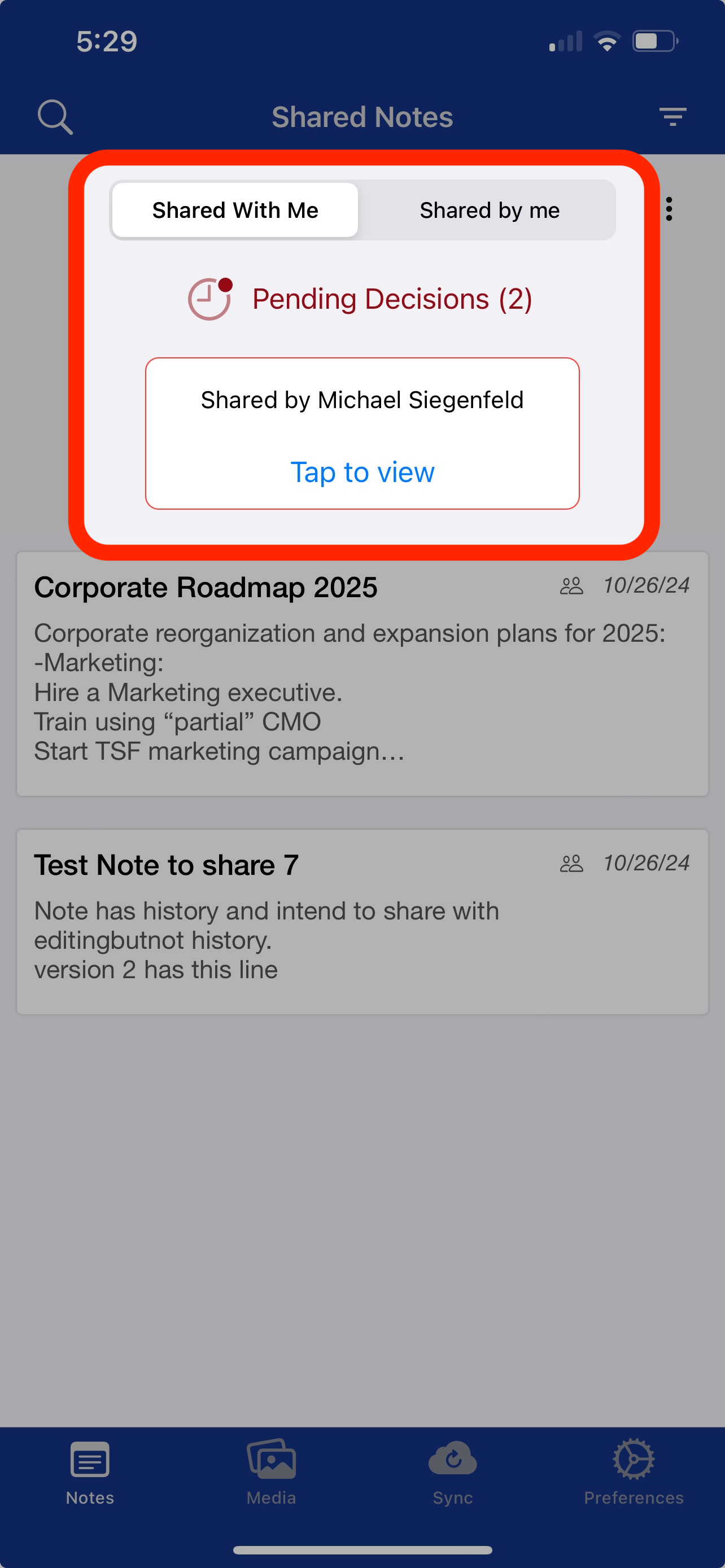725x1568 pixels.
Task: Open the filter options icon
Action: (x=672, y=116)
